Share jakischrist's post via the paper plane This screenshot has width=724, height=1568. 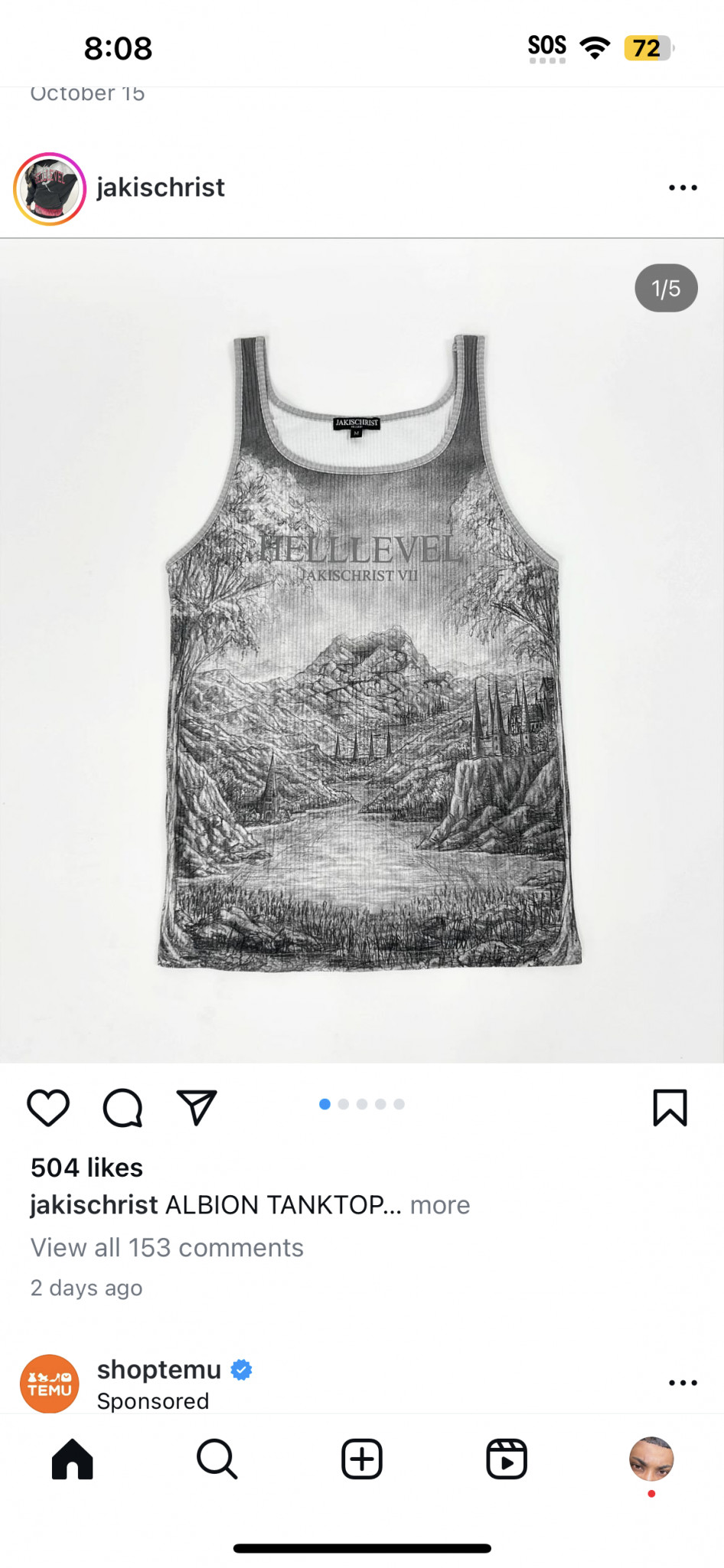click(197, 1107)
